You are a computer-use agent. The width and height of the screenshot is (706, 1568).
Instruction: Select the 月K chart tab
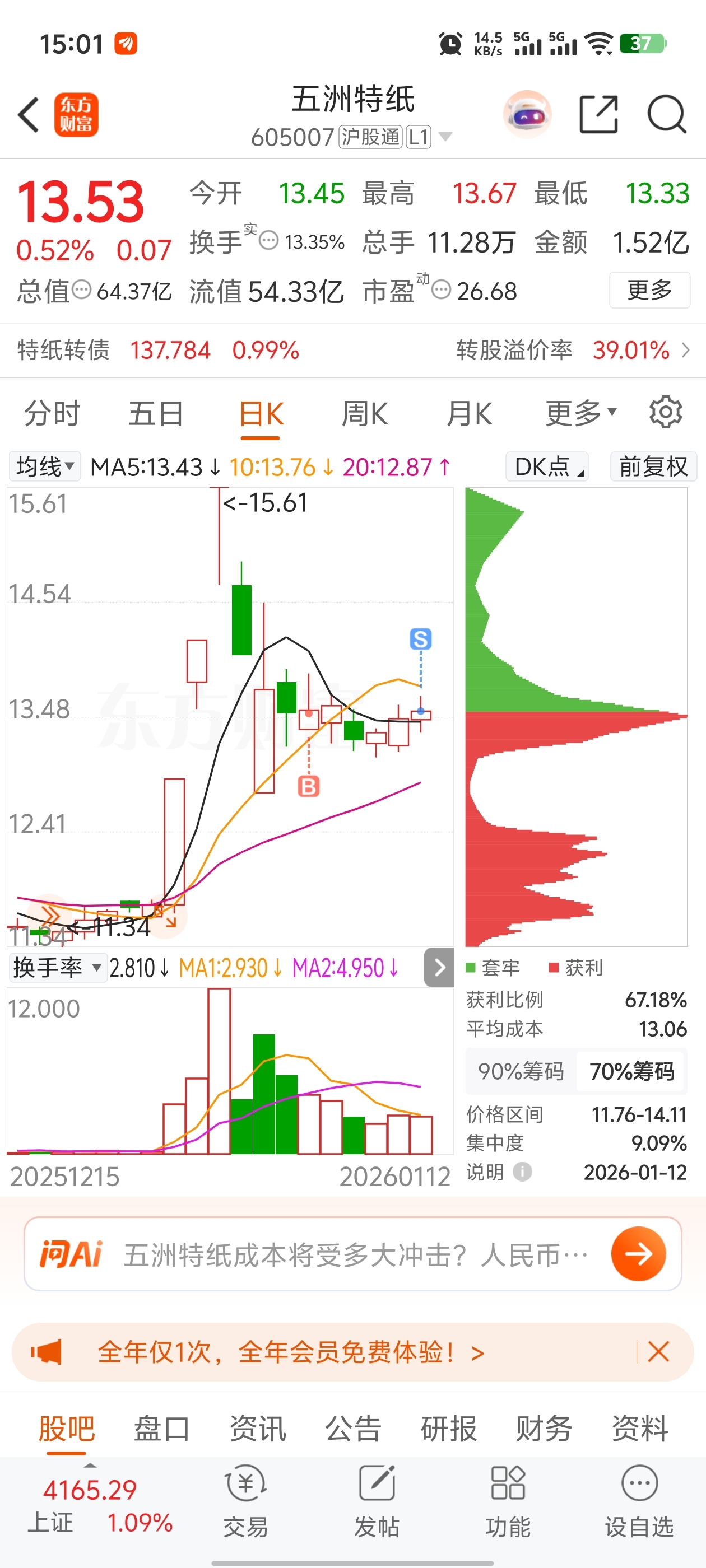[469, 414]
